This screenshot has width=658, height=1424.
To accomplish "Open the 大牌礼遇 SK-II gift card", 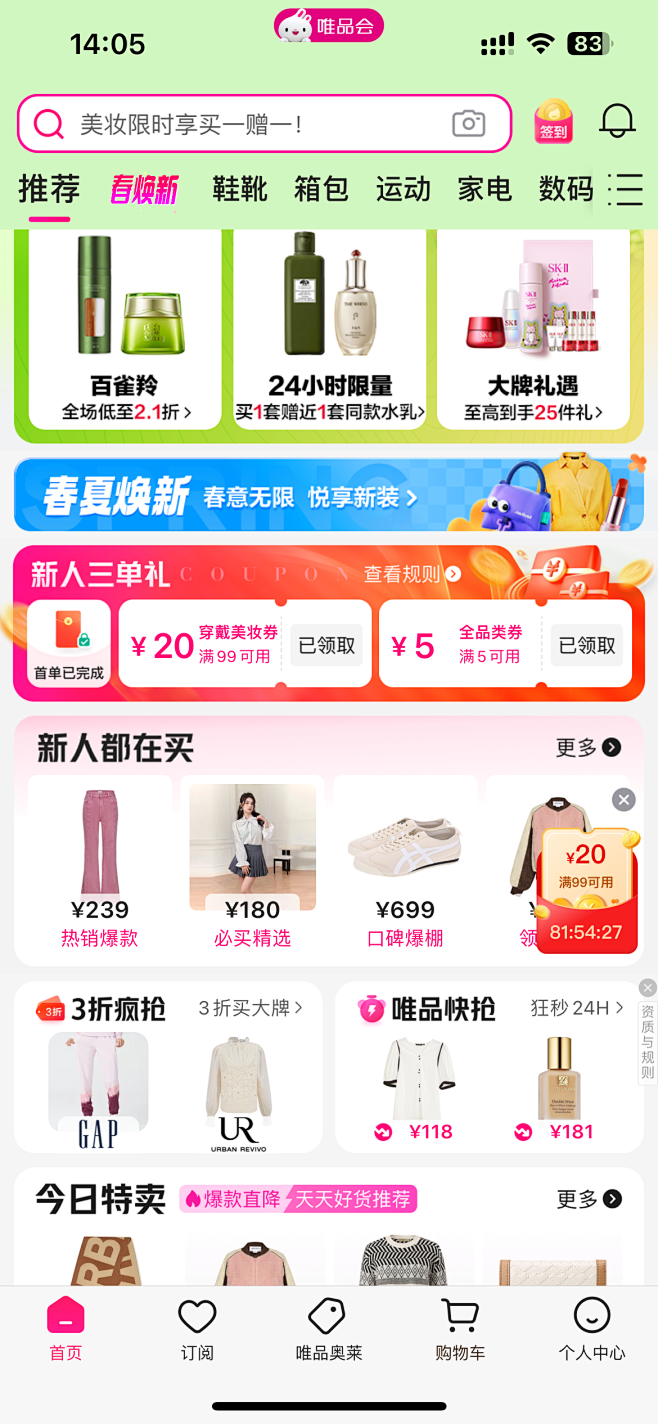I will [533, 330].
